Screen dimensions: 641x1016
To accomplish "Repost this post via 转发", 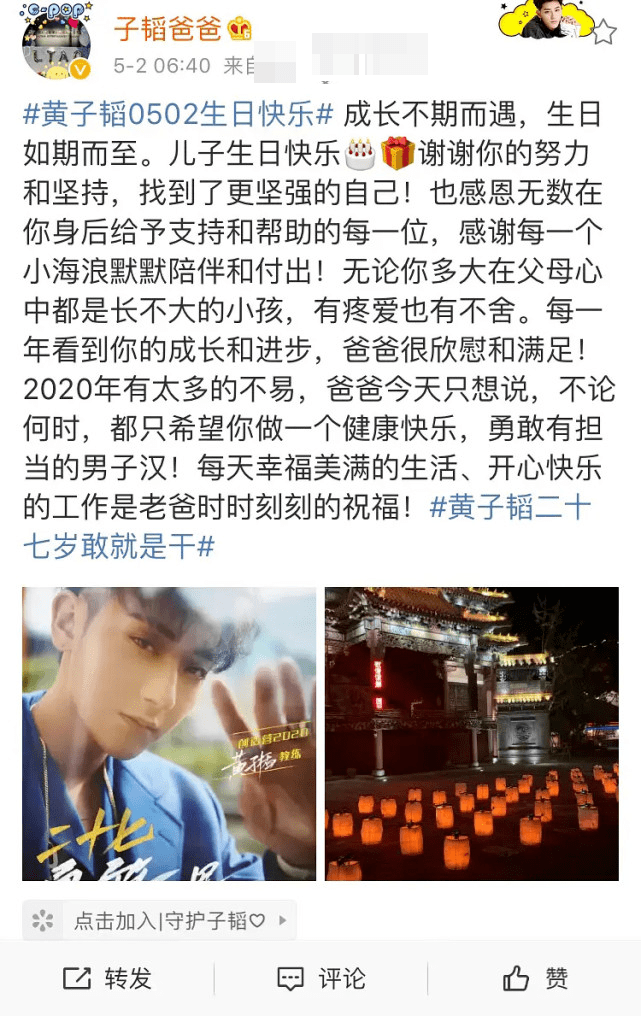I will pyautogui.click(x=107, y=978).
